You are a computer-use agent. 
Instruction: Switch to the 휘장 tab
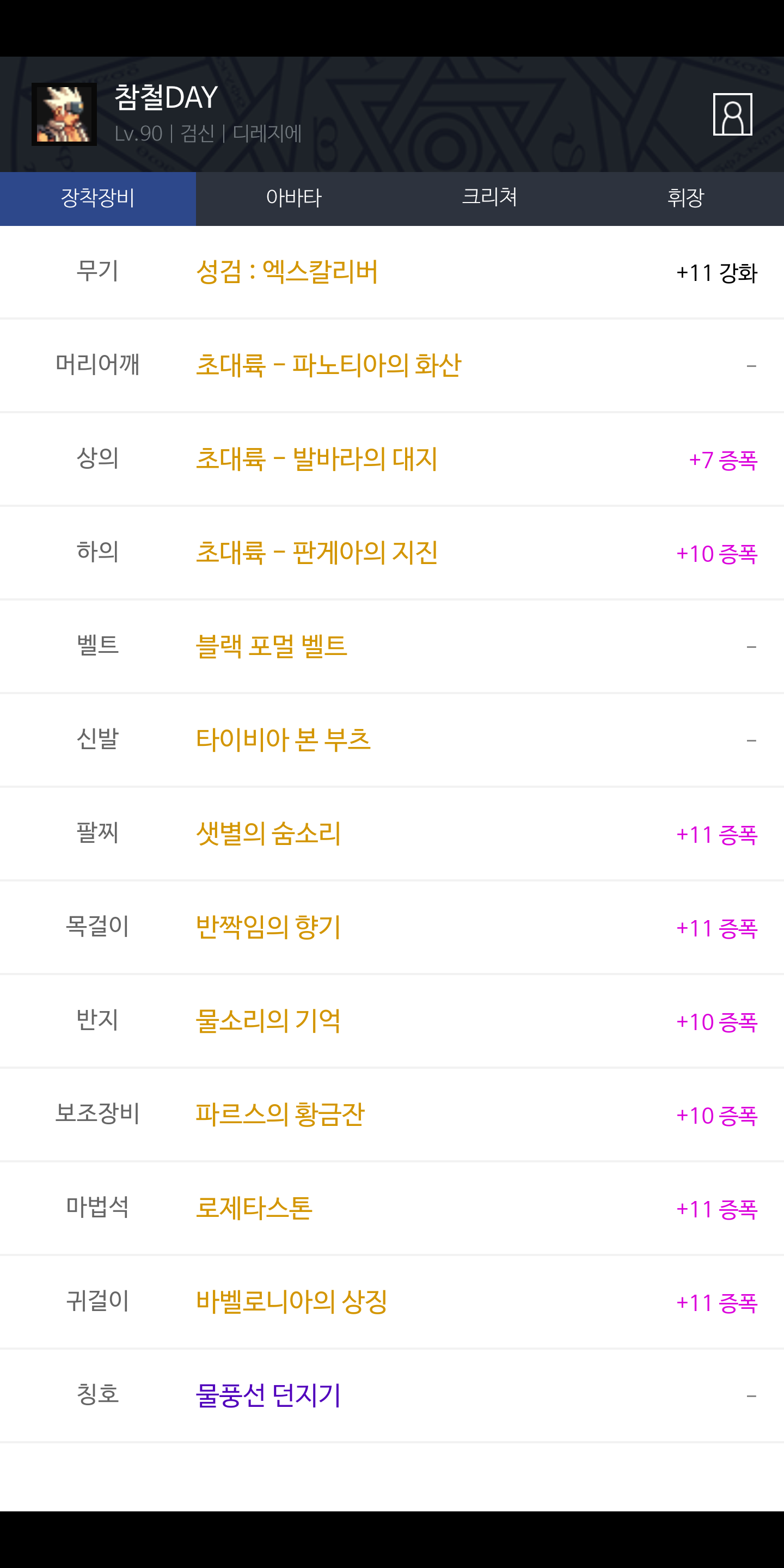tap(685, 198)
